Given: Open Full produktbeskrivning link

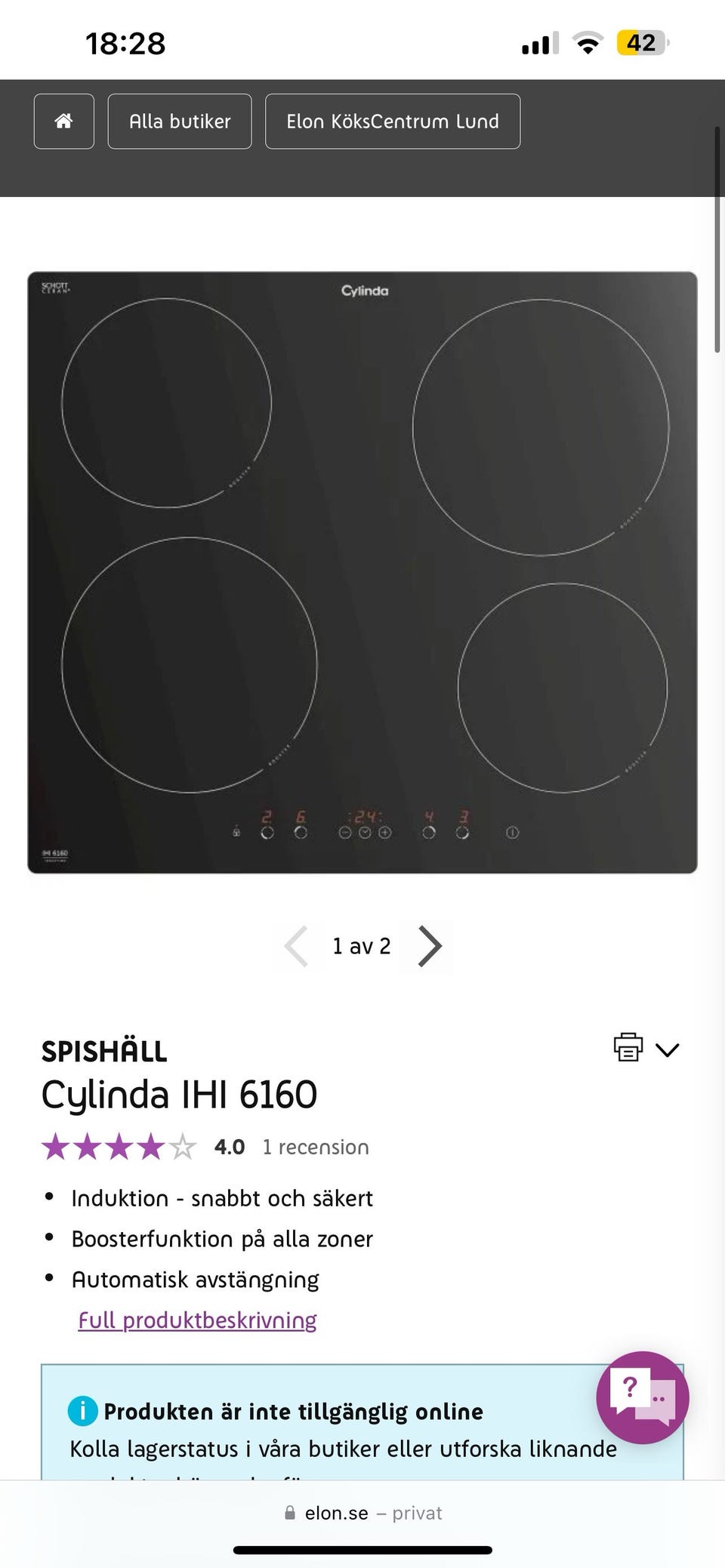Looking at the screenshot, I should (198, 1320).
